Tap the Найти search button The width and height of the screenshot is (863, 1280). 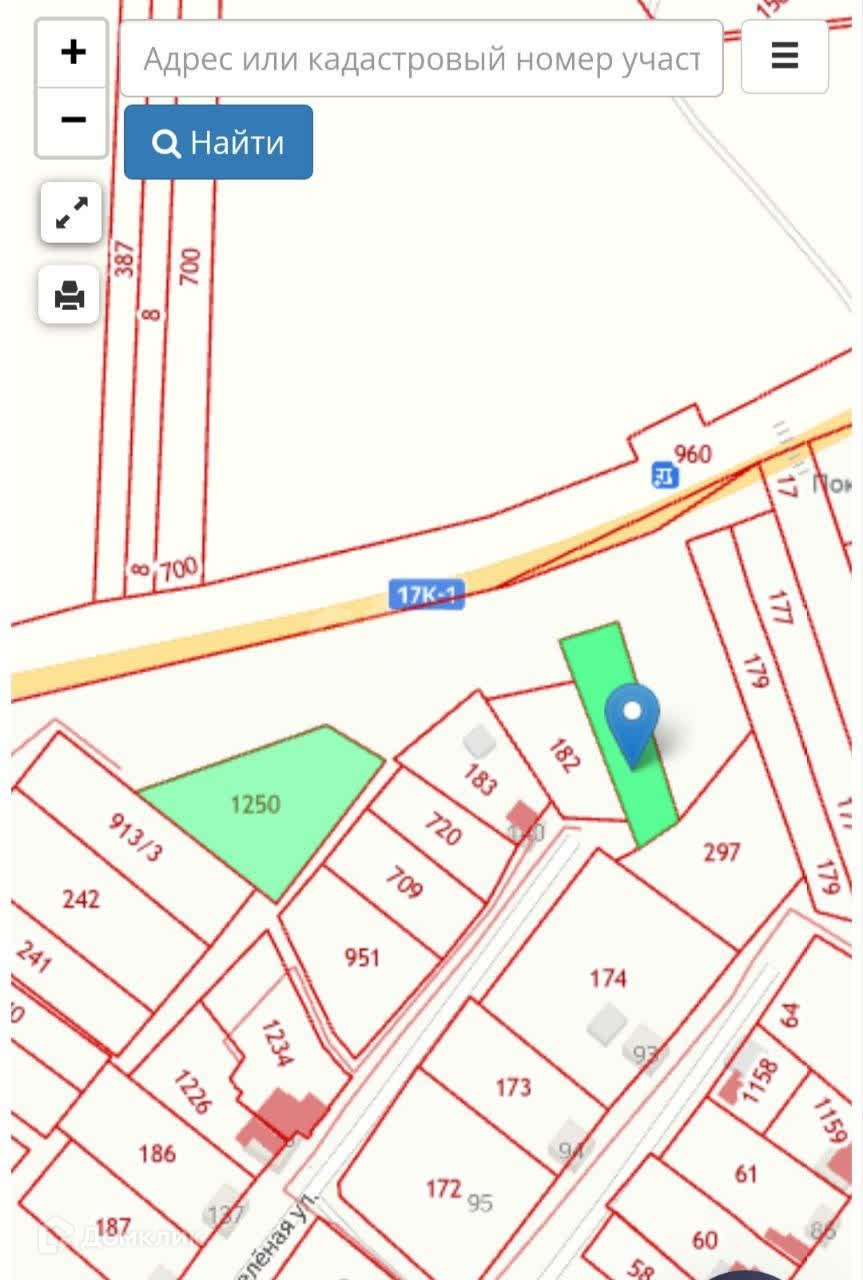click(x=218, y=143)
